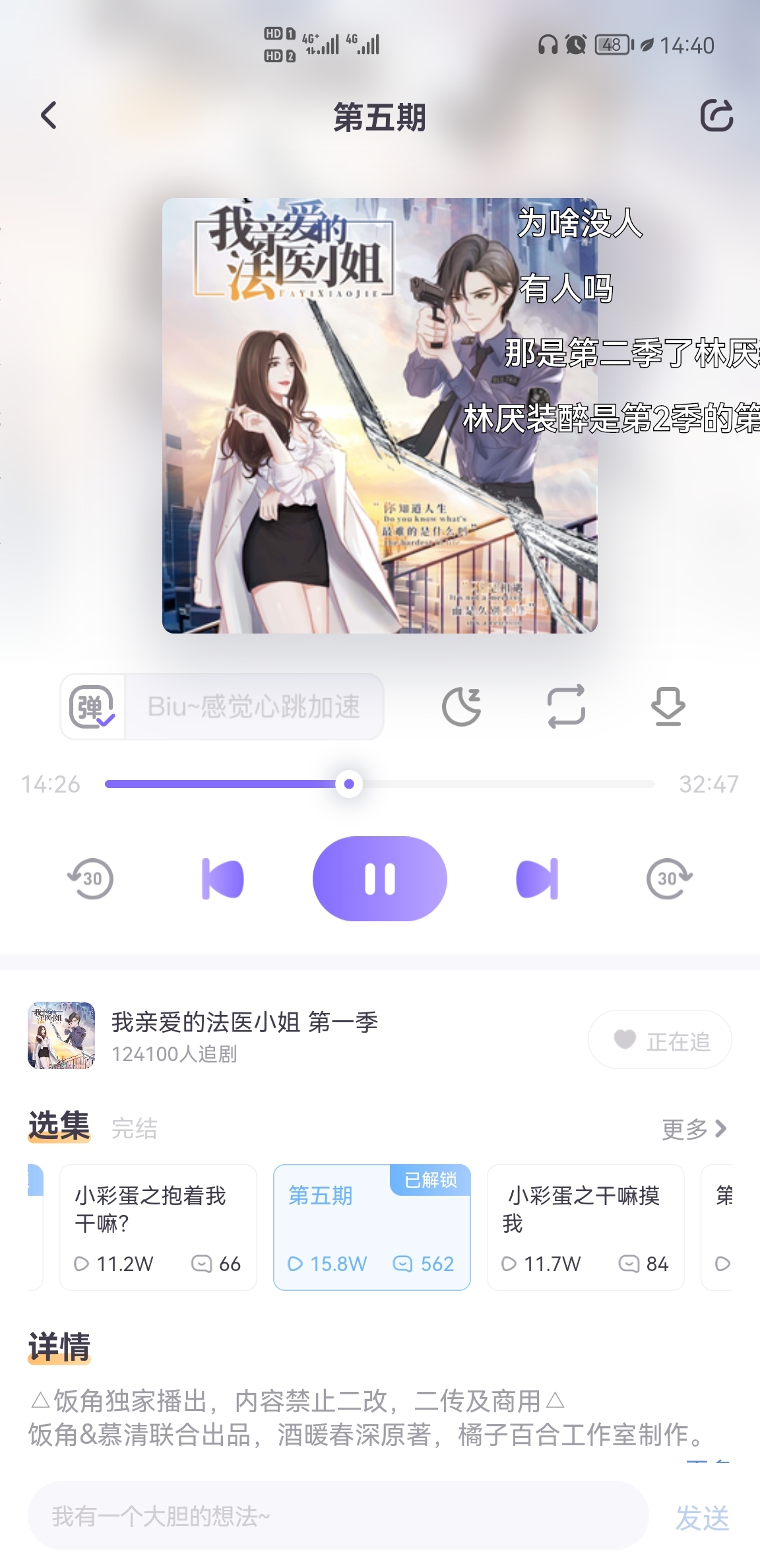Fast forward 30 seconds
The image size is (760, 1568).
pos(669,878)
